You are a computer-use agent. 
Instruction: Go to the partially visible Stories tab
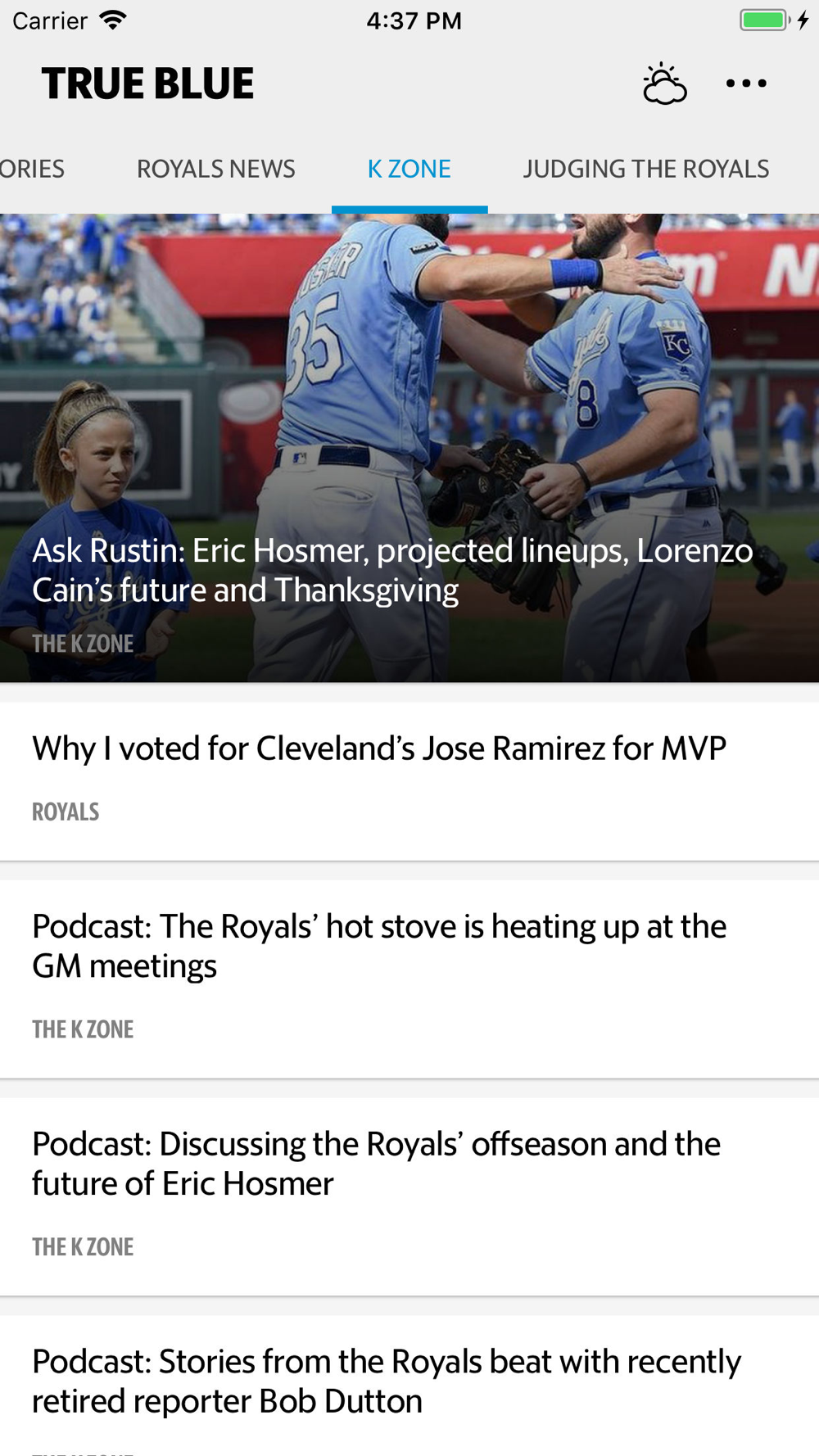pyautogui.click(x=33, y=169)
